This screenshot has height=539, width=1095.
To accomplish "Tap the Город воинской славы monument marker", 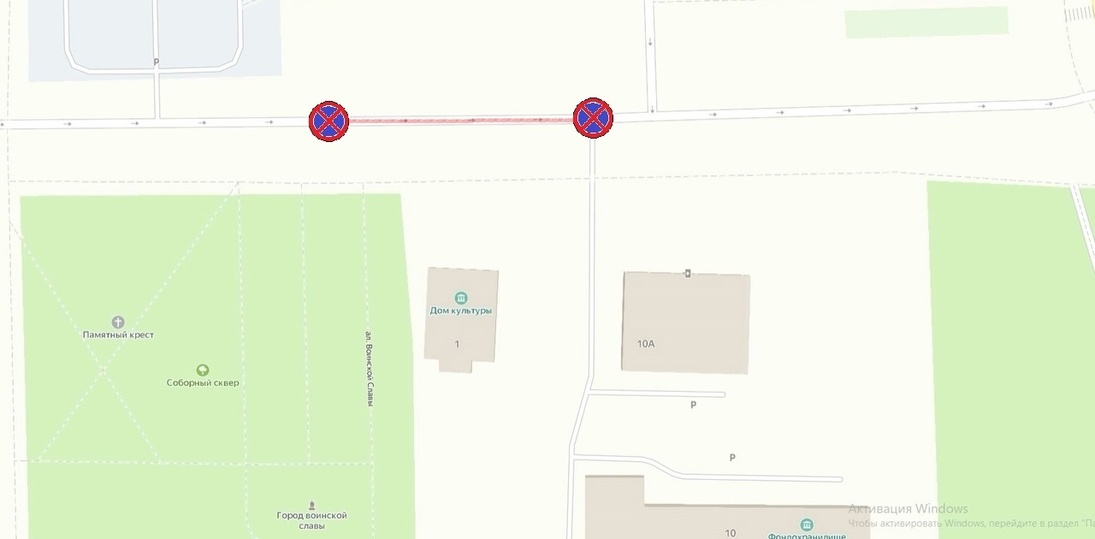I will (312, 504).
